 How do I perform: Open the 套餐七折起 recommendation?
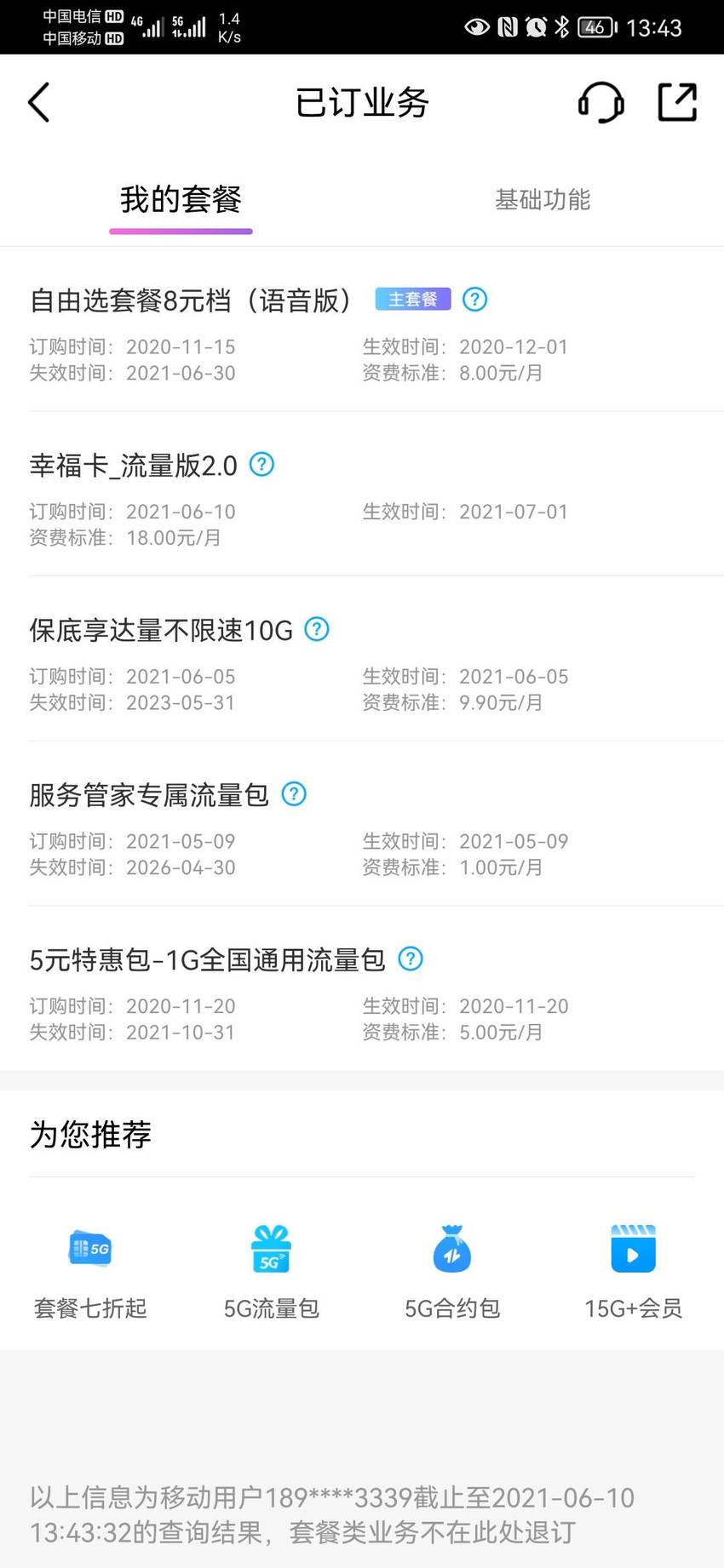[x=90, y=1272]
